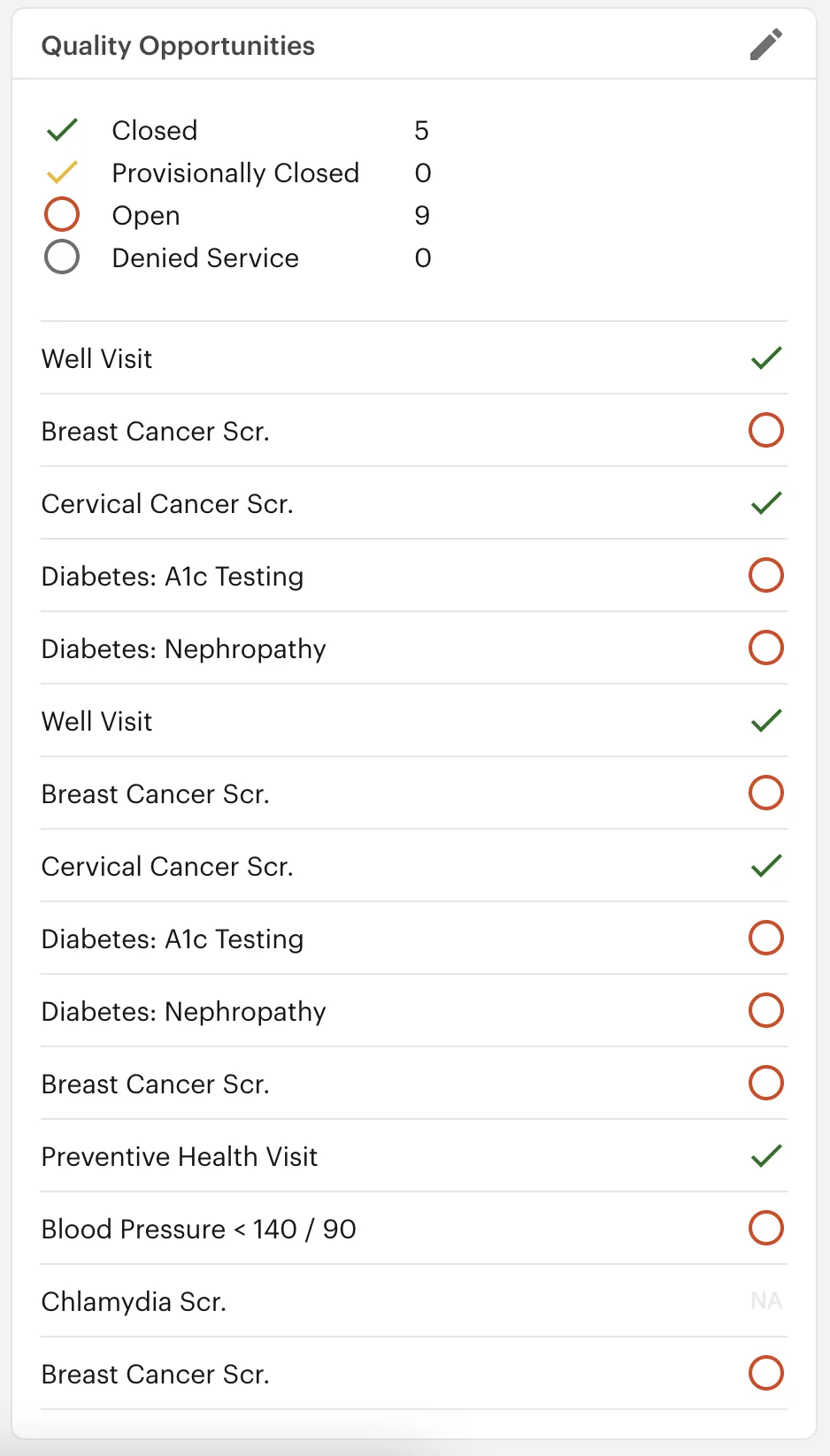The height and width of the screenshot is (1456, 830).
Task: Select the Diabetes: A1c Testing list item
Action: [x=172, y=575]
